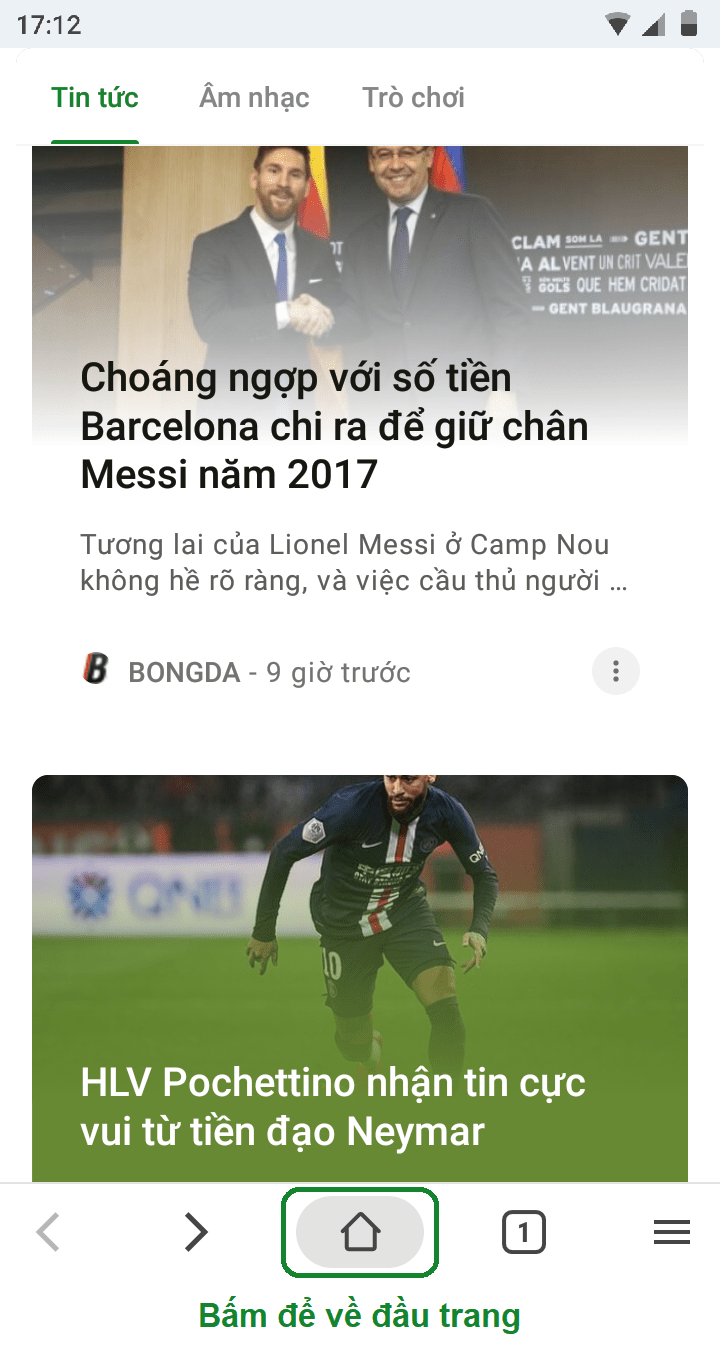Tap the home button to return to top
720x1355 pixels.
coord(360,1233)
